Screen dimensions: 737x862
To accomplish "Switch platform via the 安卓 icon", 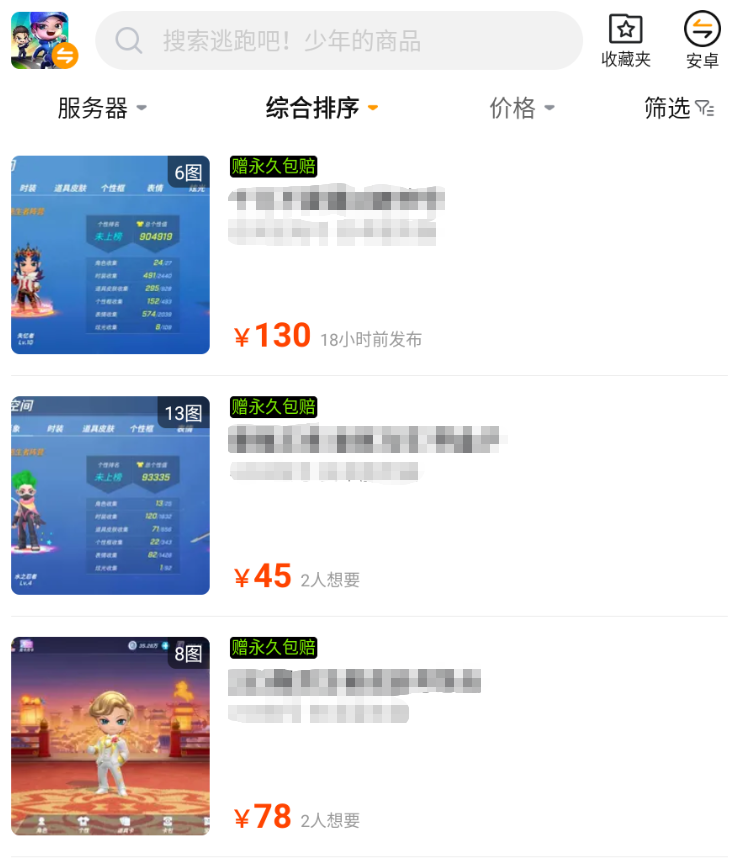I will pyautogui.click(x=702, y=41).
